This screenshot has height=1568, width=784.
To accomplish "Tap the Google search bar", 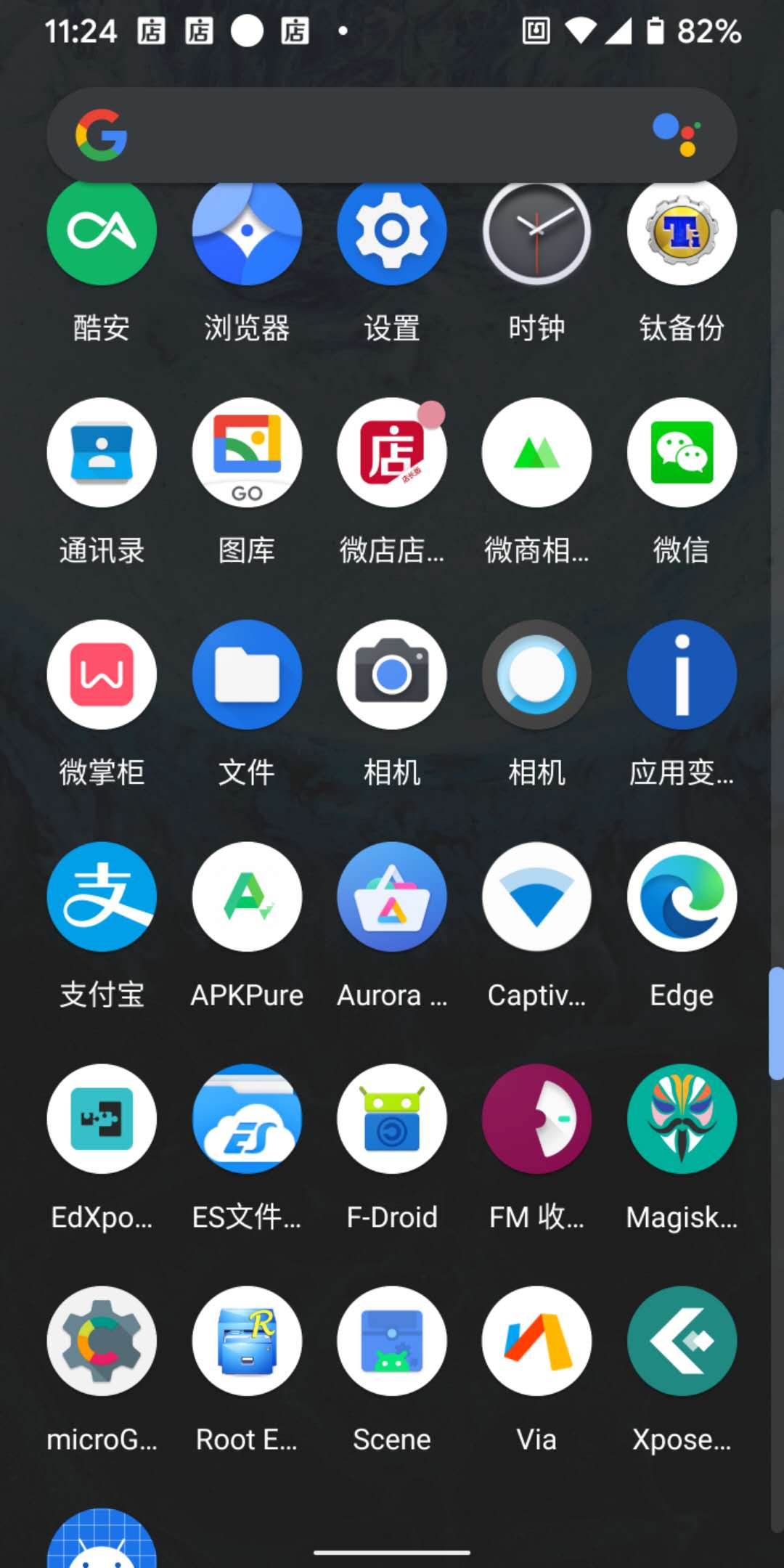I will pyautogui.click(x=377, y=135).
